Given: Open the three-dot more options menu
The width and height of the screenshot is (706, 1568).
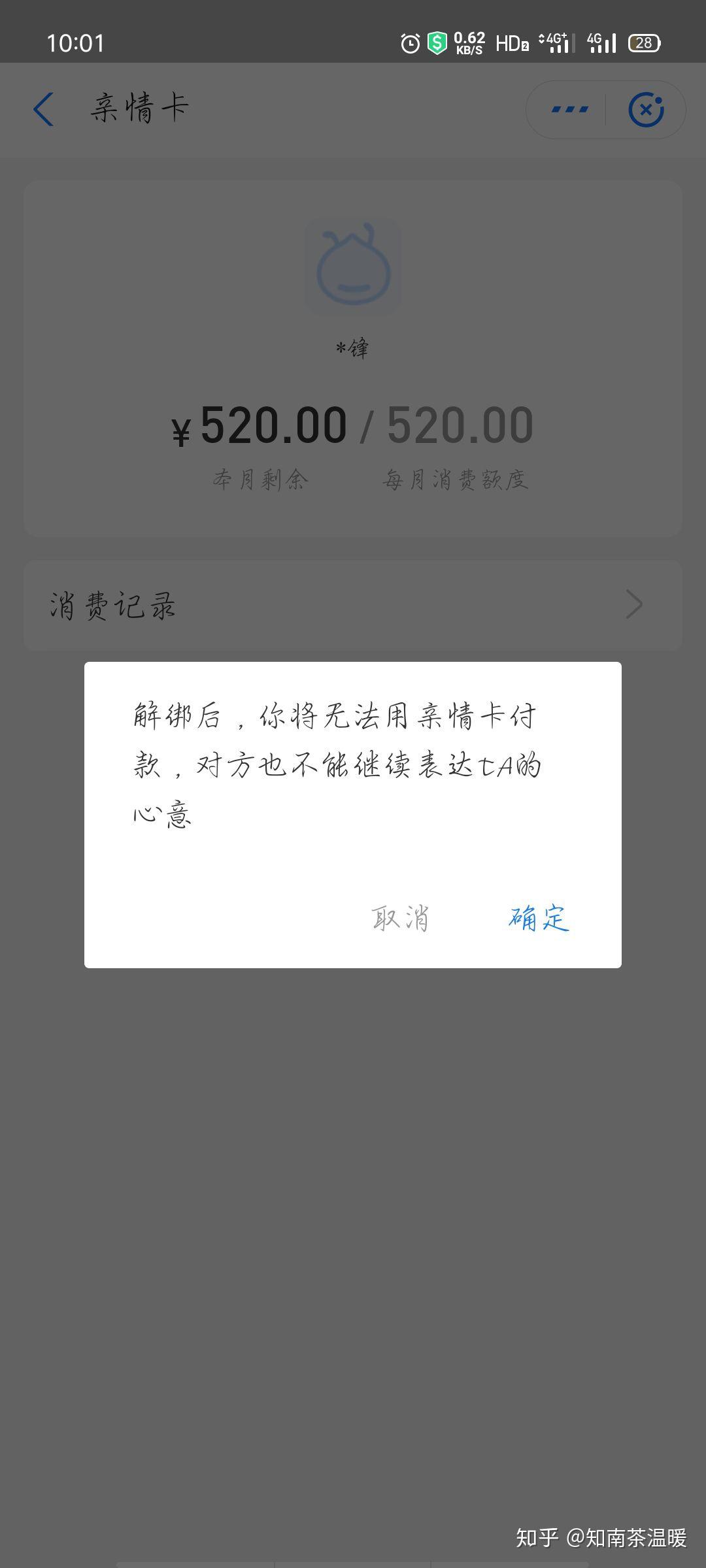Looking at the screenshot, I should click(569, 109).
